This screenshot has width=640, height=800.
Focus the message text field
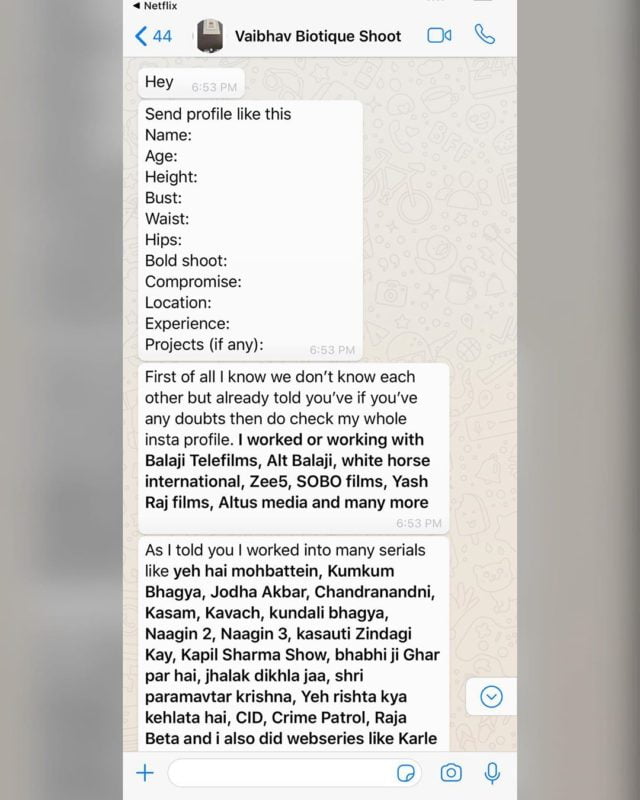(280, 772)
